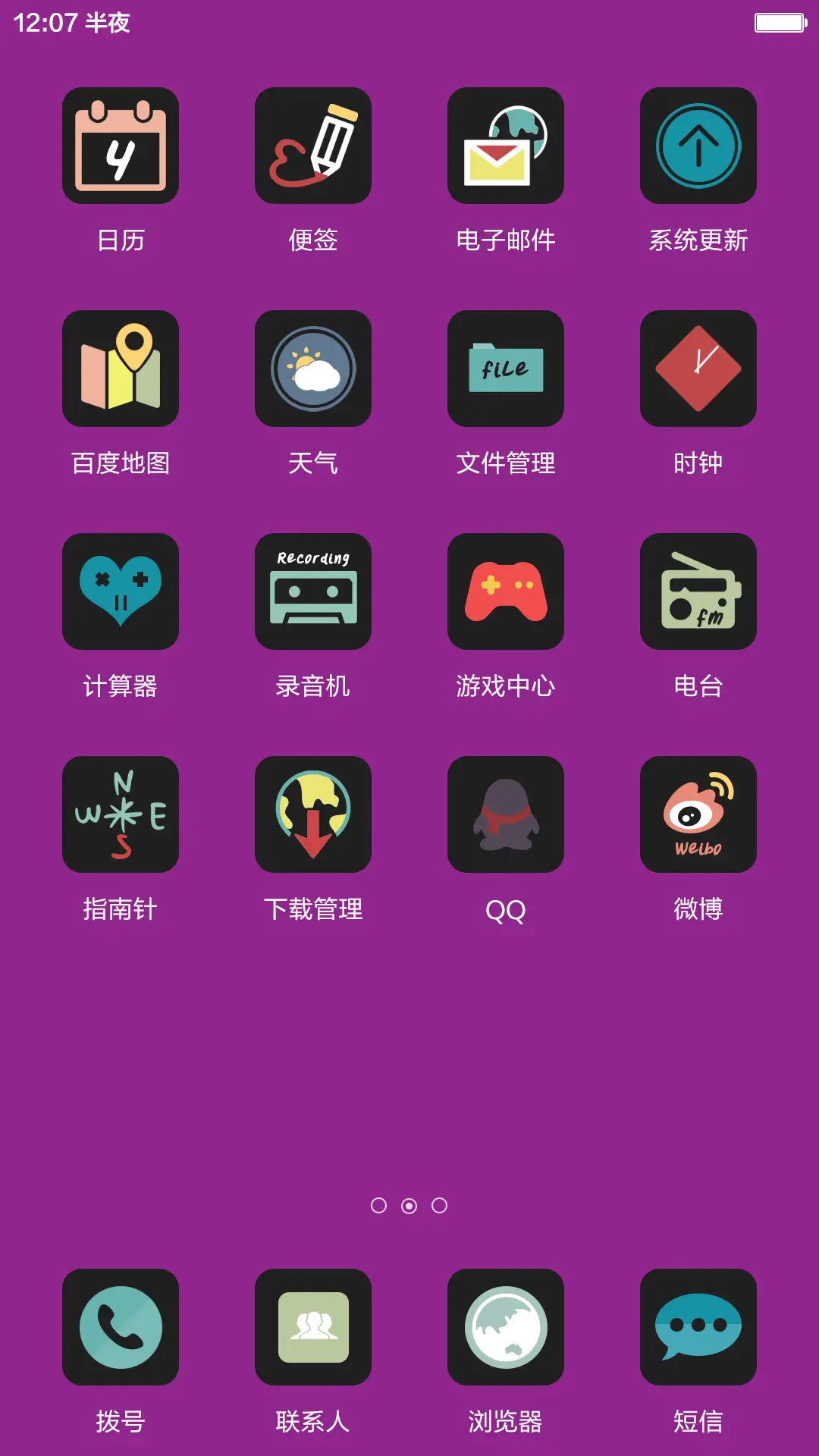Open the Phone dialer in the dock

(x=121, y=1329)
